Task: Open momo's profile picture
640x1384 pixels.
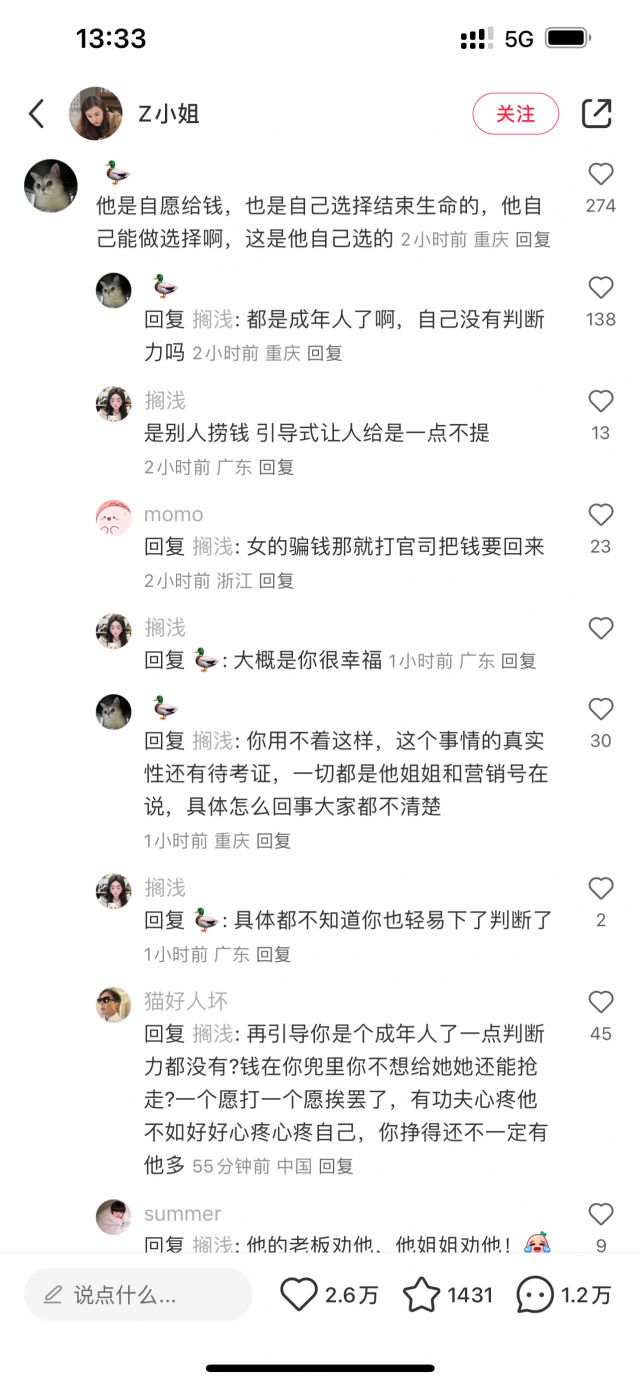Action: [x=113, y=517]
